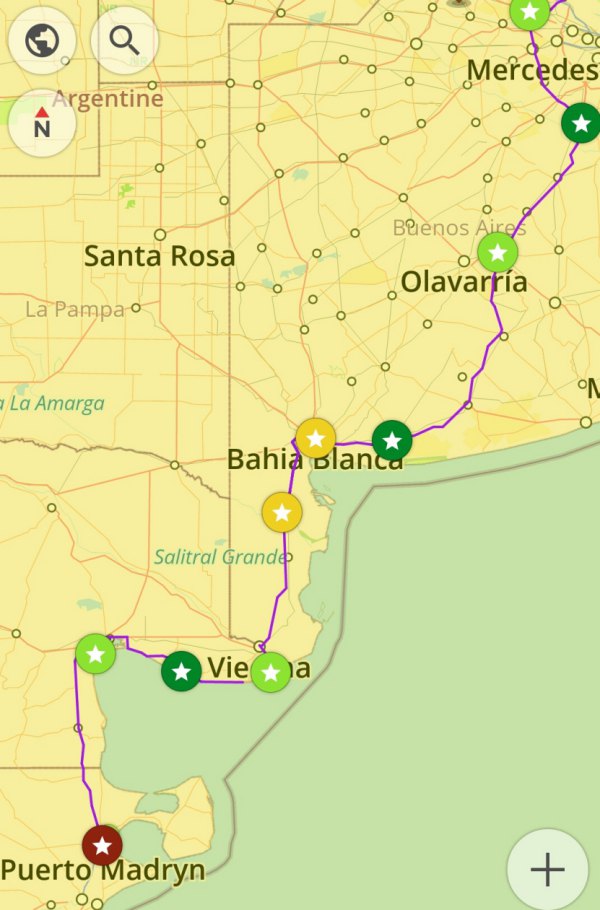Tap the plus floating button
The image size is (600, 910).
pos(547,869)
